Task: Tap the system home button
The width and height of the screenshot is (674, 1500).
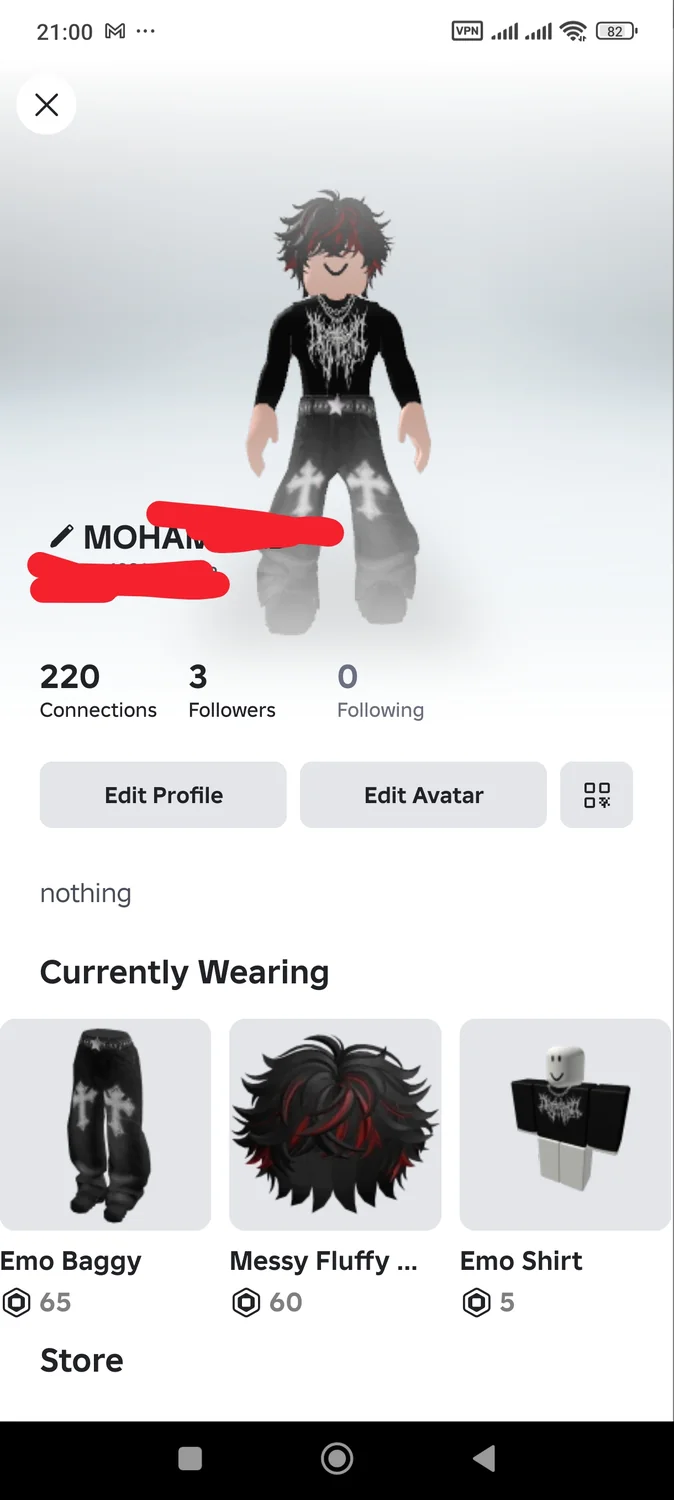Action: [337, 1459]
